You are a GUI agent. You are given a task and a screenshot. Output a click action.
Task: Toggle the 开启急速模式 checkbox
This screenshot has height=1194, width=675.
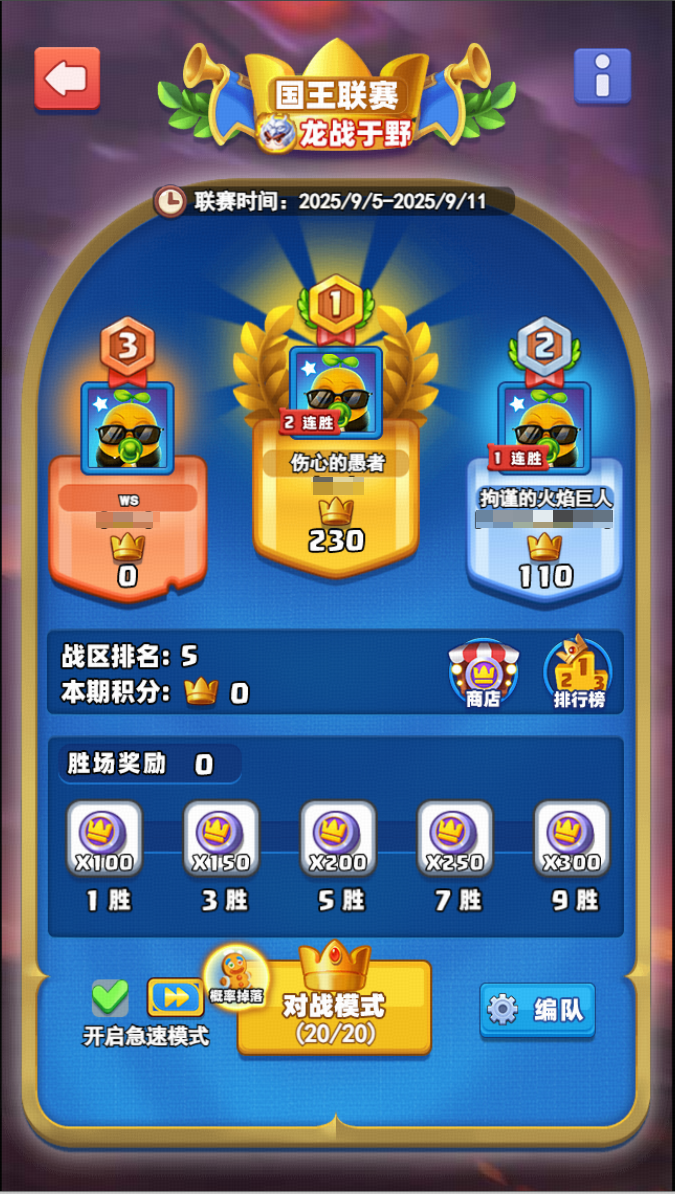pyautogui.click(x=110, y=997)
